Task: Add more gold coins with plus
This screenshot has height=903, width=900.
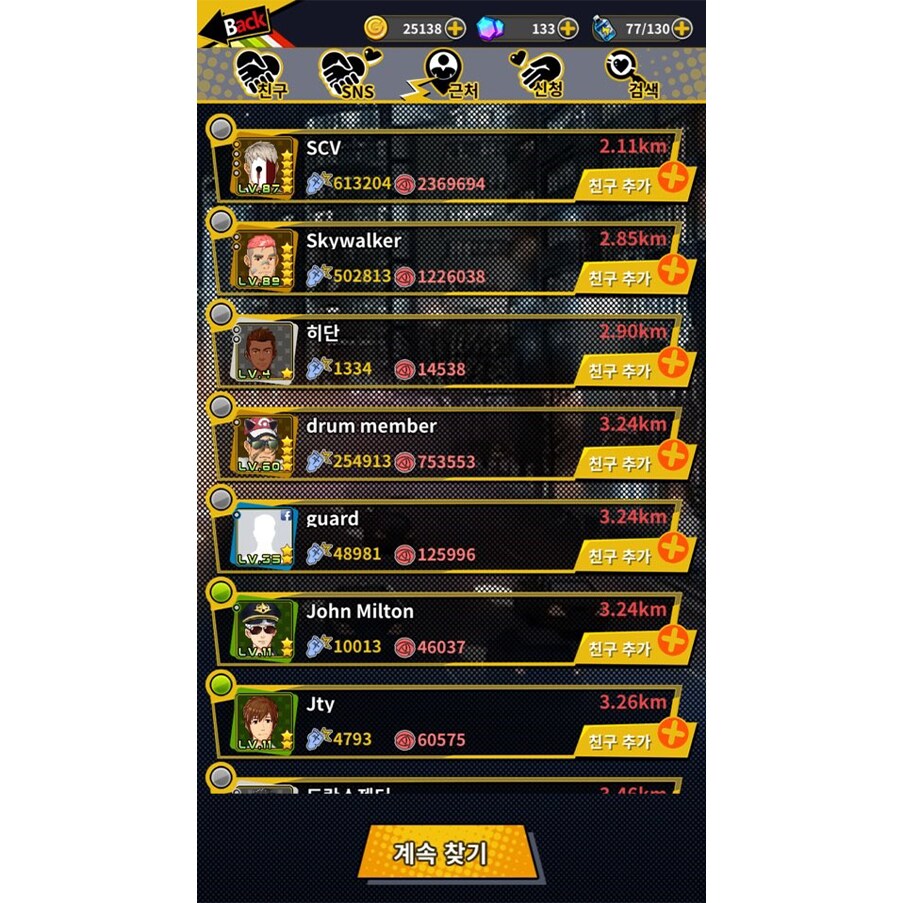Action: 455,28
